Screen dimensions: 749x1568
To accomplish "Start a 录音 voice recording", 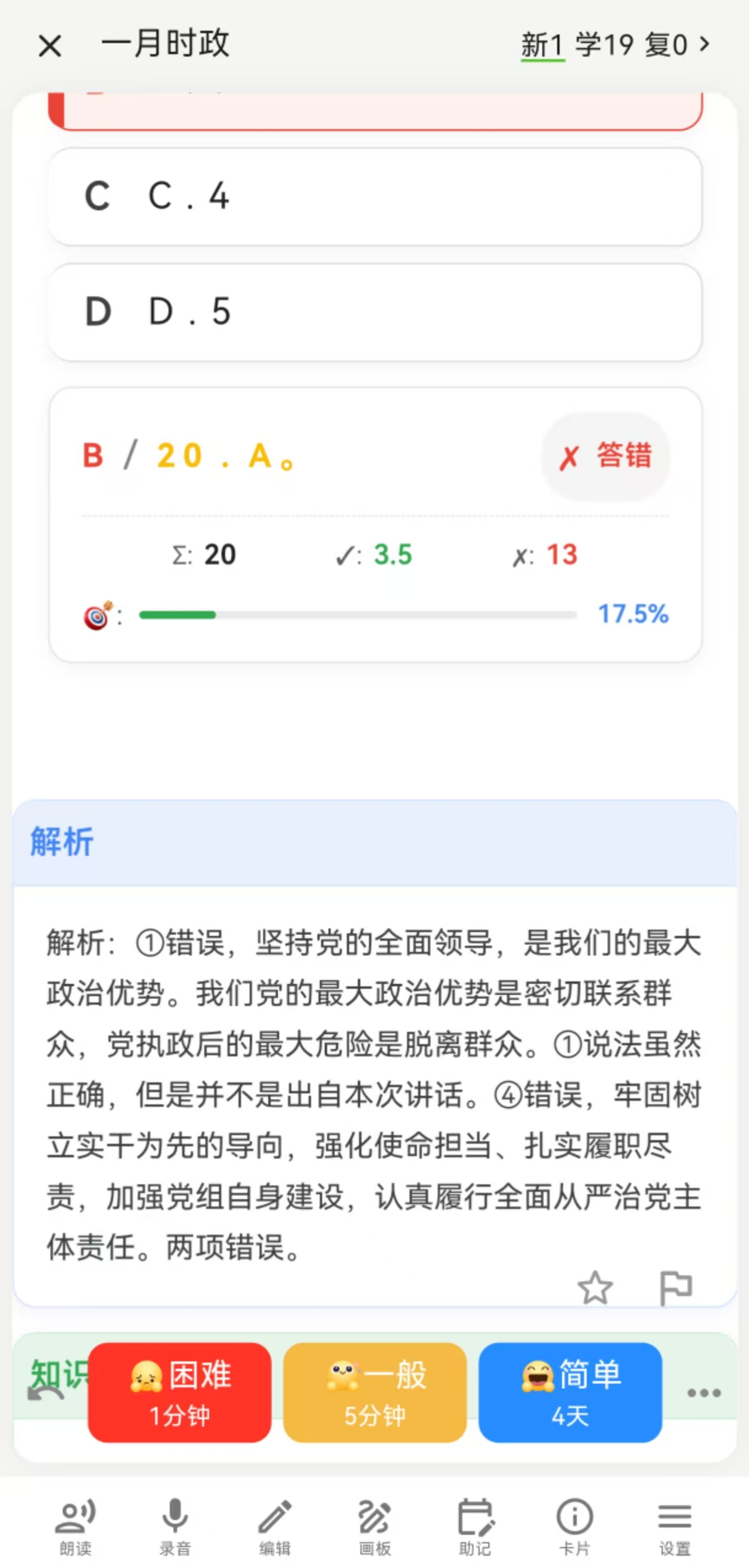I will click(x=175, y=1526).
